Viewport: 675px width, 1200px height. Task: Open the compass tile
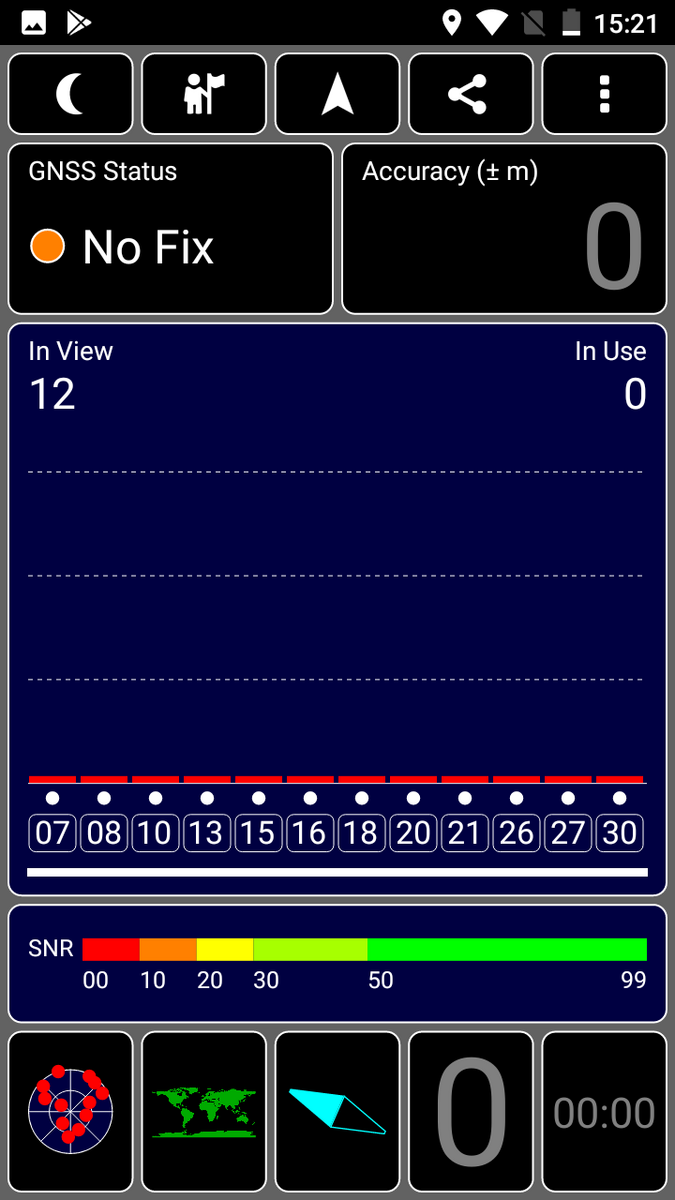(337, 1111)
